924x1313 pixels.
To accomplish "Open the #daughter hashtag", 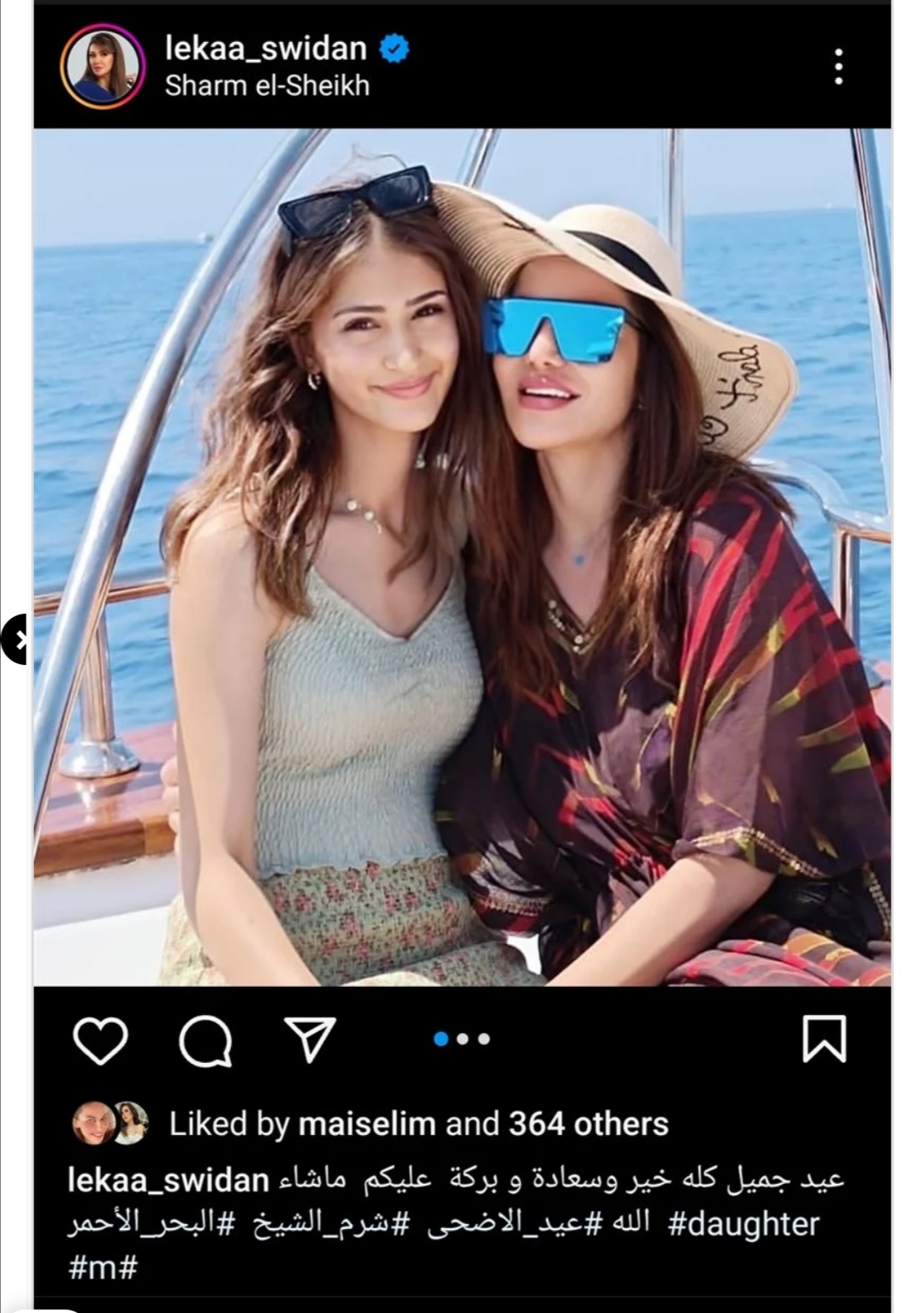I will pos(743,1224).
